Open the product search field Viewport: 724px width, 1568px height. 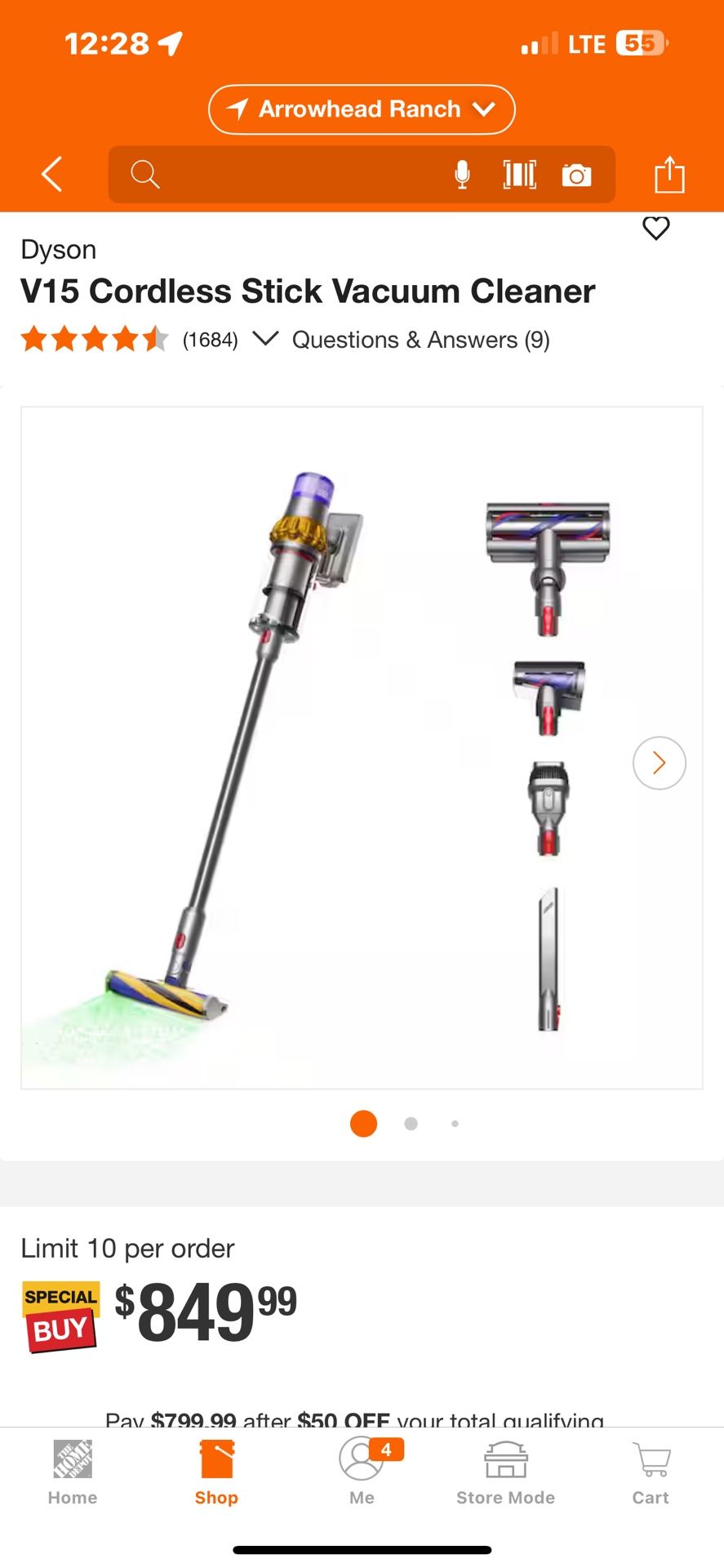pyautogui.click(x=286, y=174)
